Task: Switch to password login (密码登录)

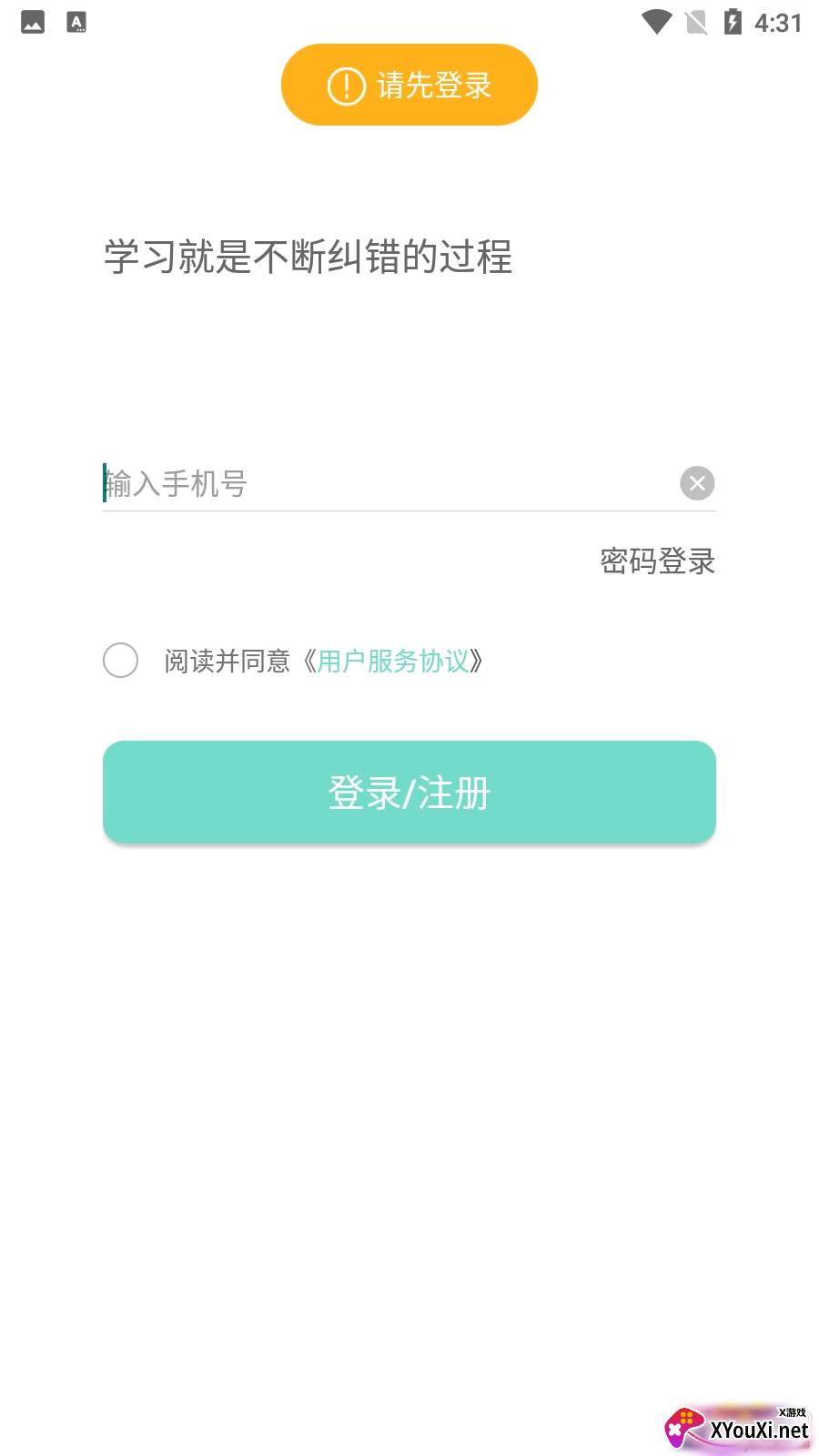Action: 657,561
